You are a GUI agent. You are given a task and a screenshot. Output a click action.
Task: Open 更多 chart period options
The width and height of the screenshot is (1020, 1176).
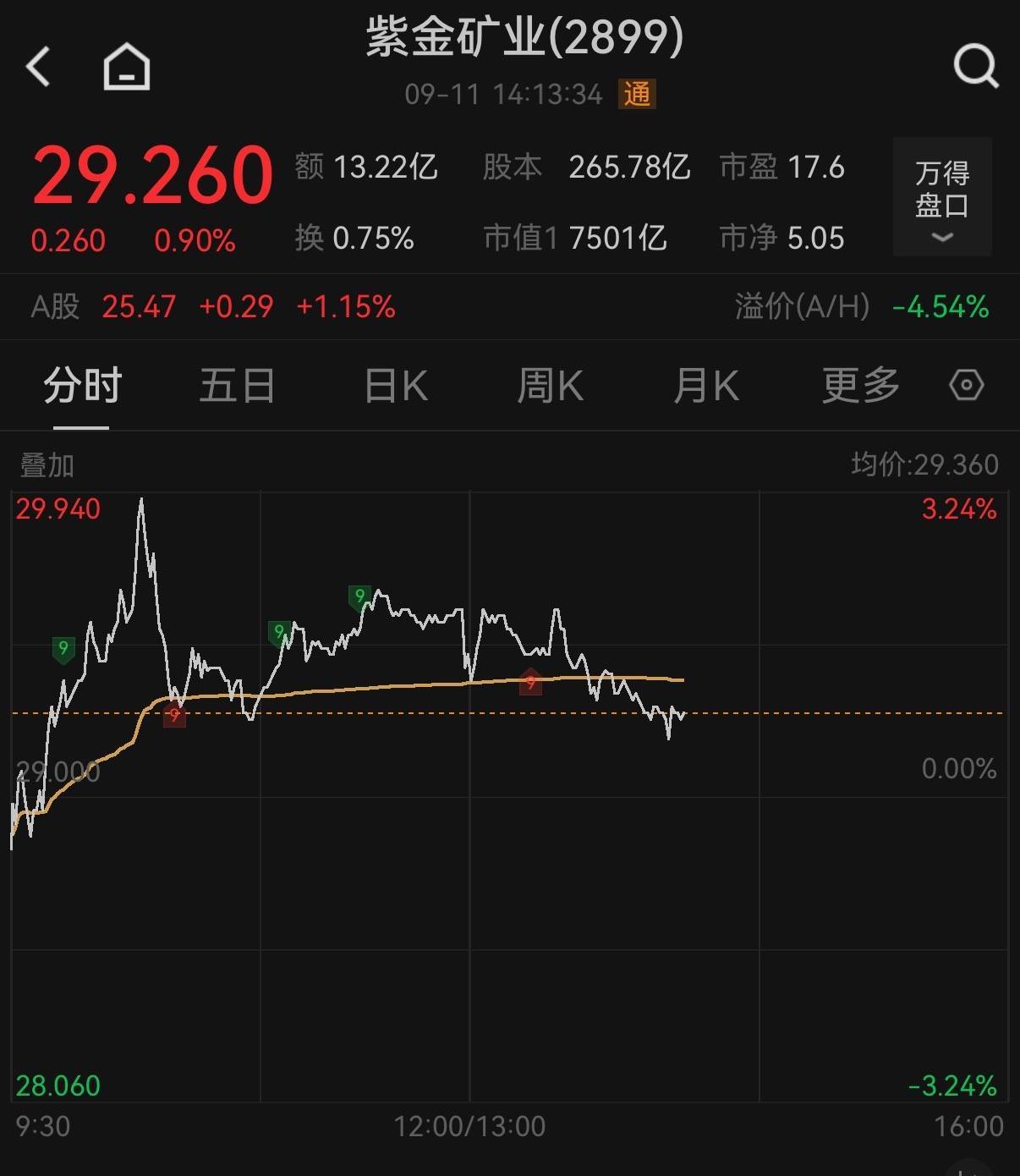pyautogui.click(x=860, y=387)
